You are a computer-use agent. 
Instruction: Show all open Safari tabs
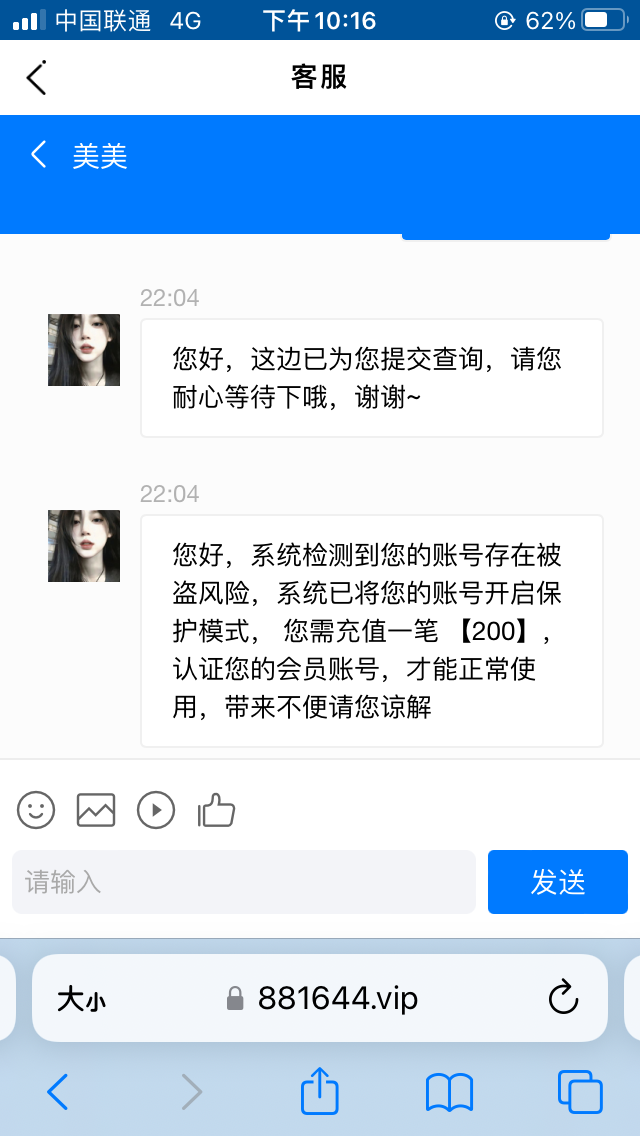pyautogui.click(x=580, y=1092)
